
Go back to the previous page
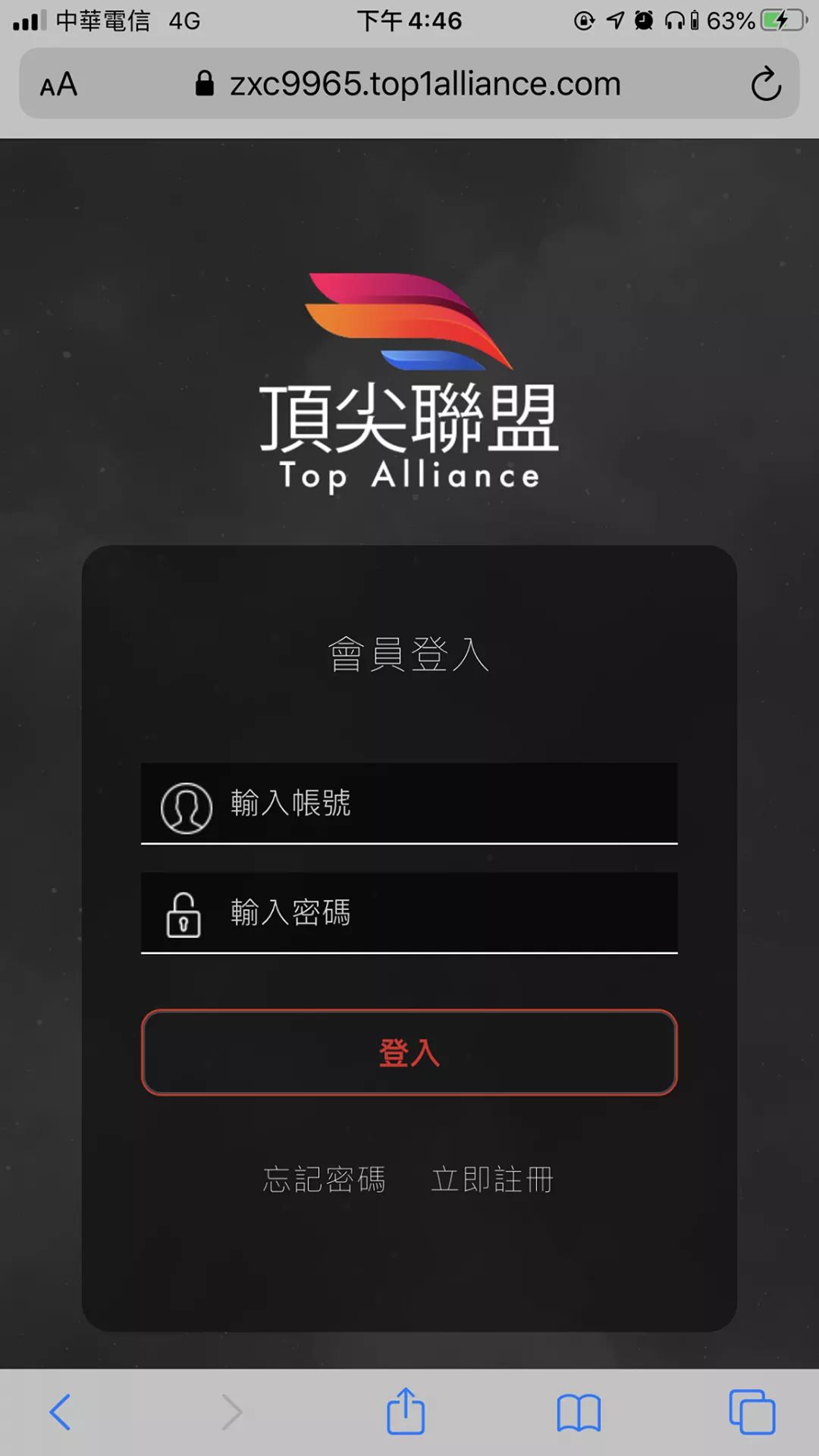point(61,1412)
